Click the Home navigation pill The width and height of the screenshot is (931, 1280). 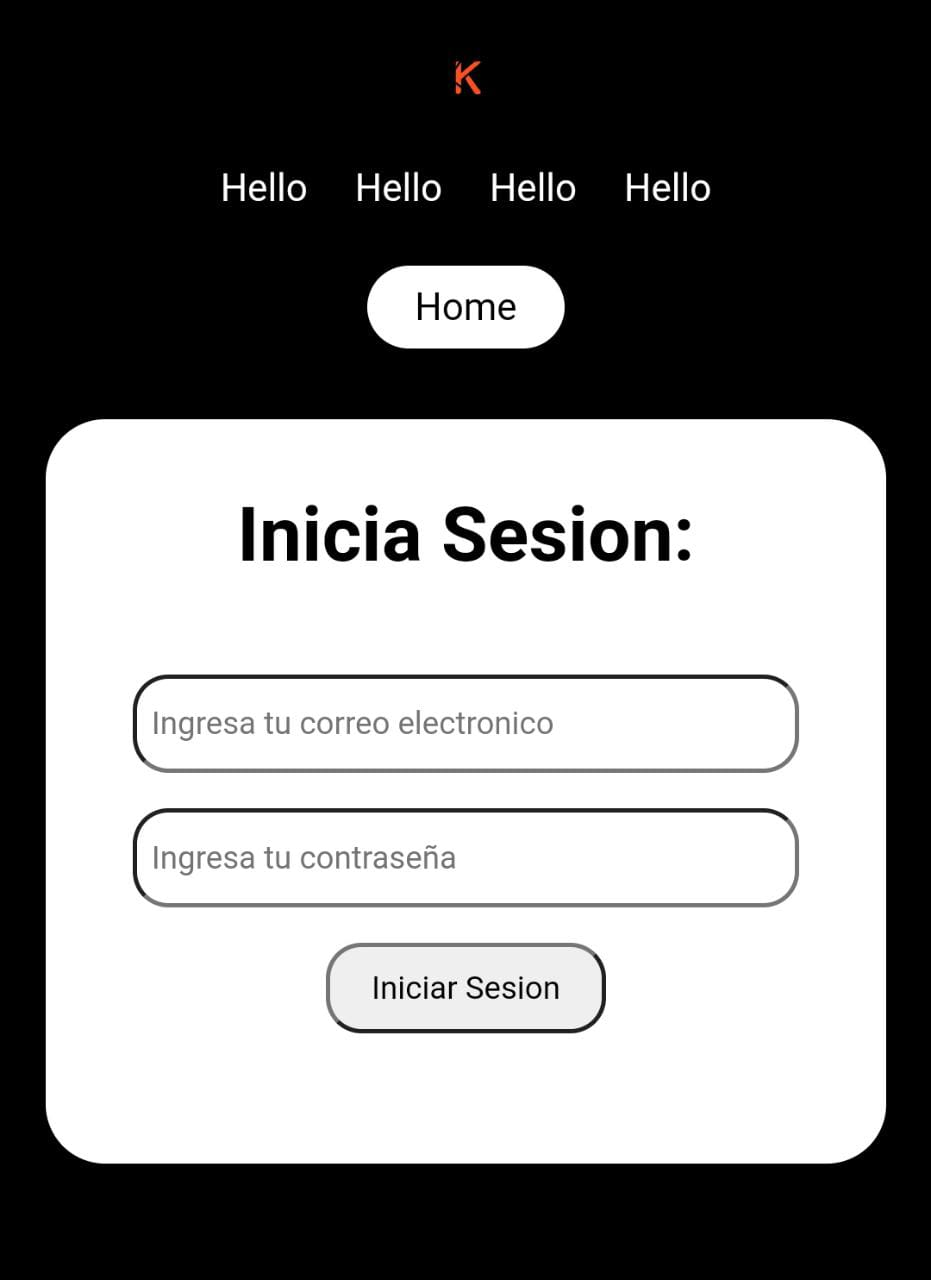pos(465,307)
